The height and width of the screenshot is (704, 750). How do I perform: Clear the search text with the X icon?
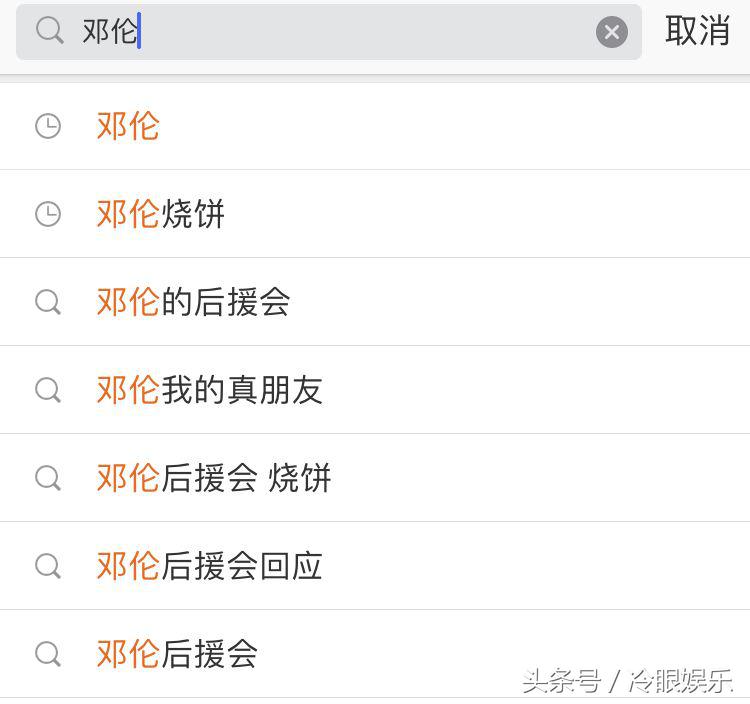point(611,32)
